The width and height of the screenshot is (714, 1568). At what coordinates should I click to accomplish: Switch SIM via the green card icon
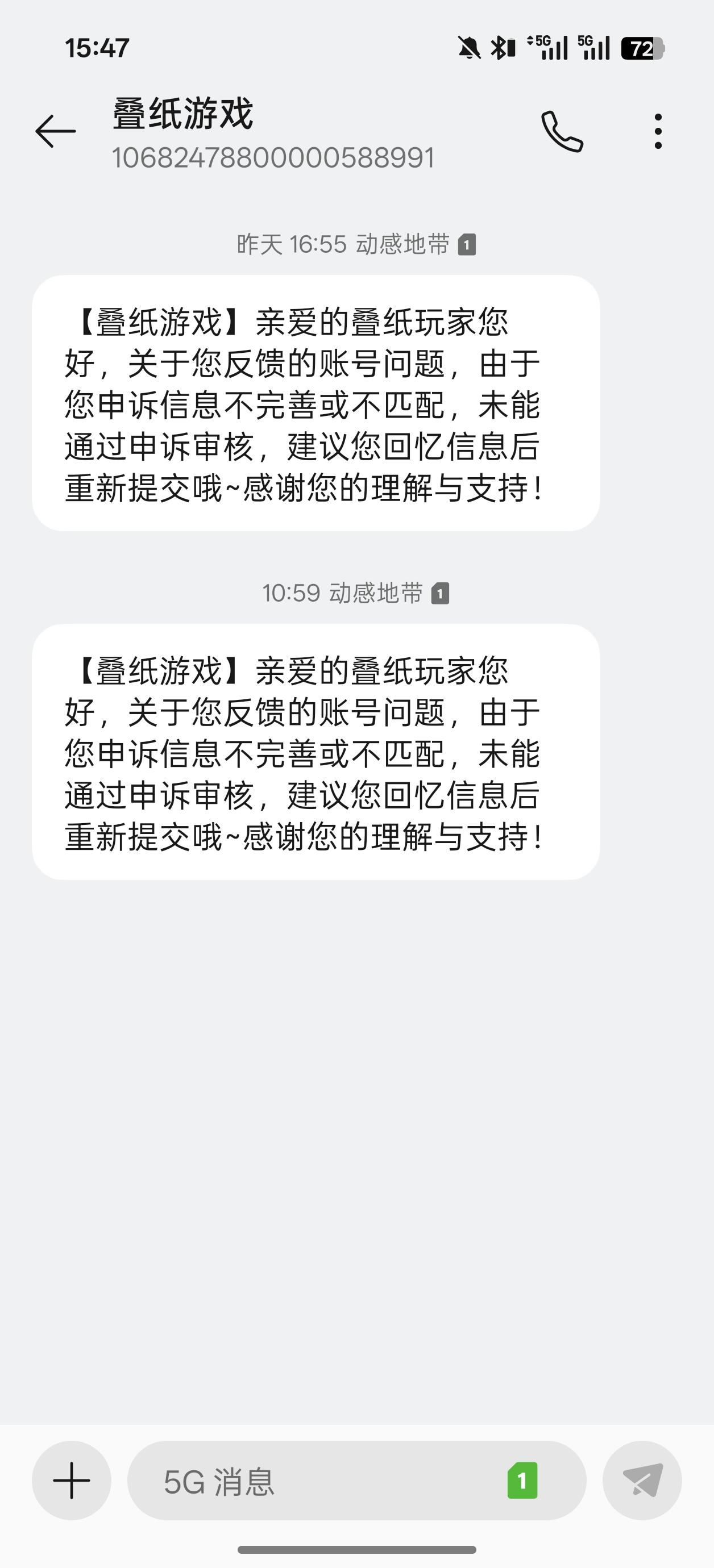[522, 1481]
